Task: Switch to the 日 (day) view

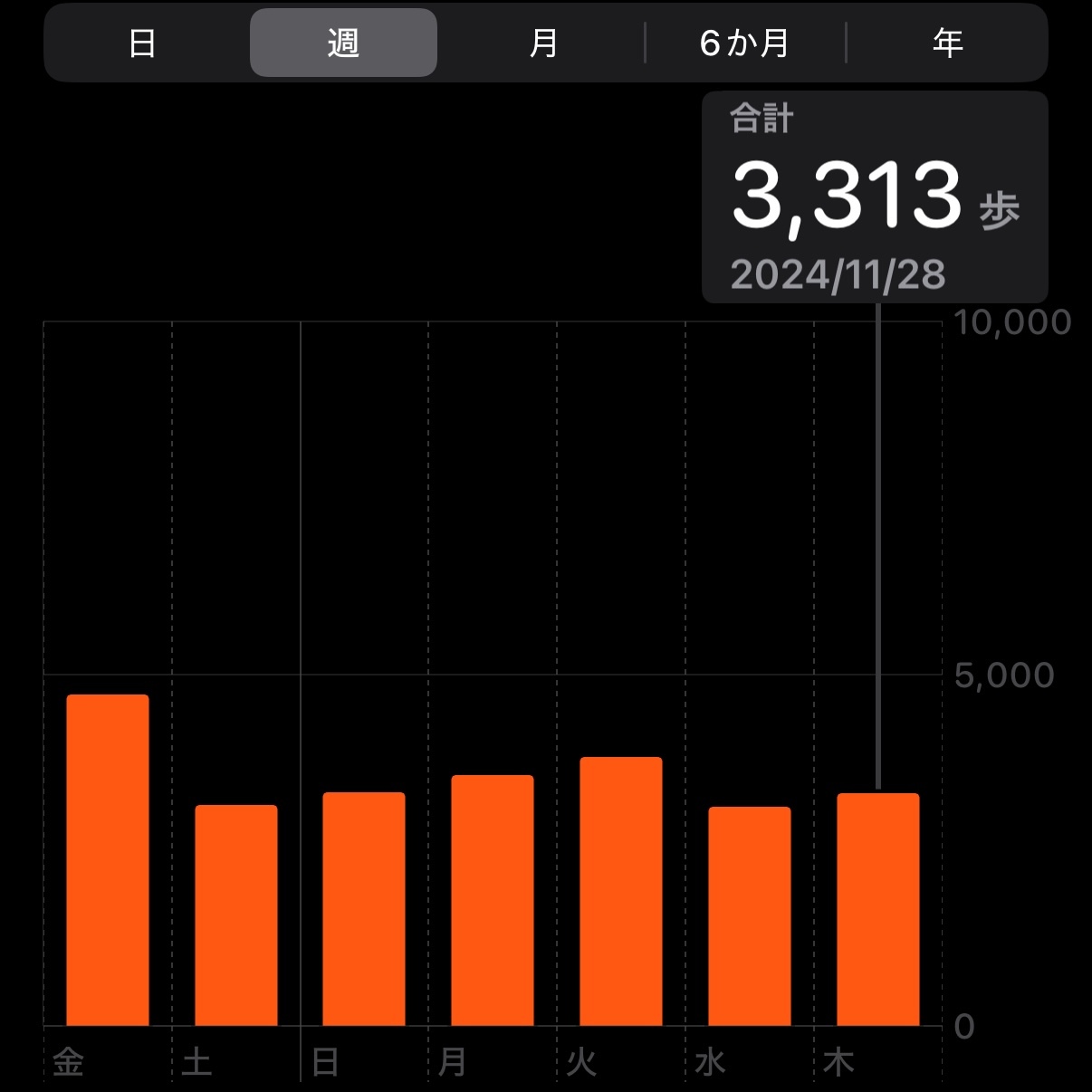Action: click(x=142, y=43)
